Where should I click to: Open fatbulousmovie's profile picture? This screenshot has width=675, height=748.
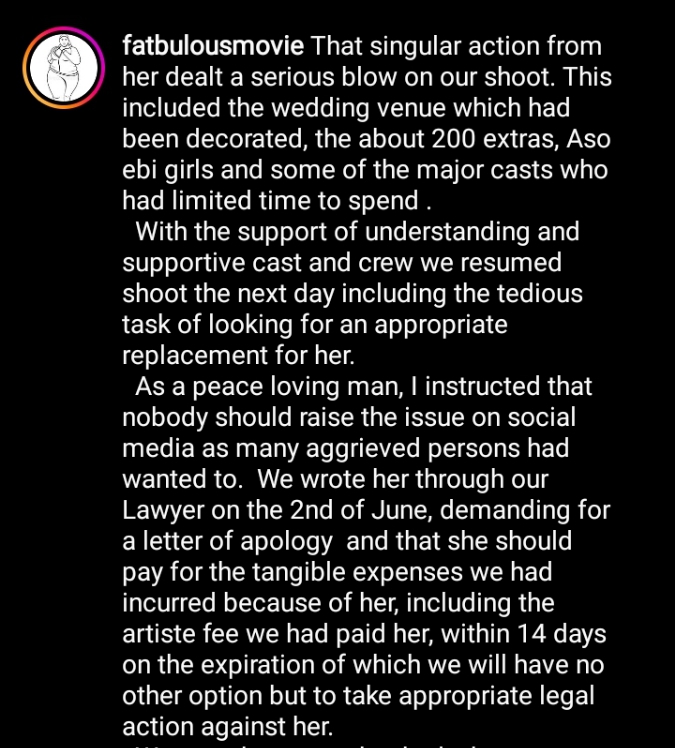[64, 69]
